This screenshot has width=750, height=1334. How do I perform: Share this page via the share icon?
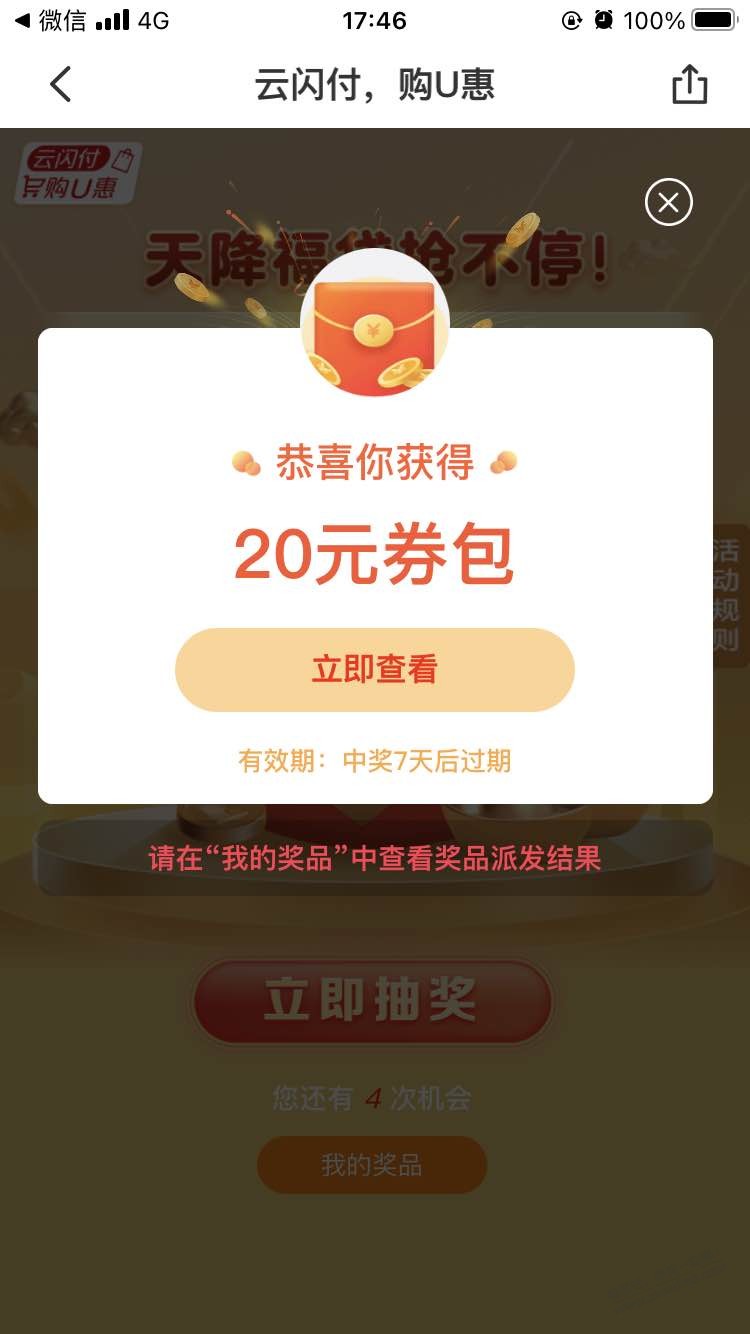coord(689,85)
